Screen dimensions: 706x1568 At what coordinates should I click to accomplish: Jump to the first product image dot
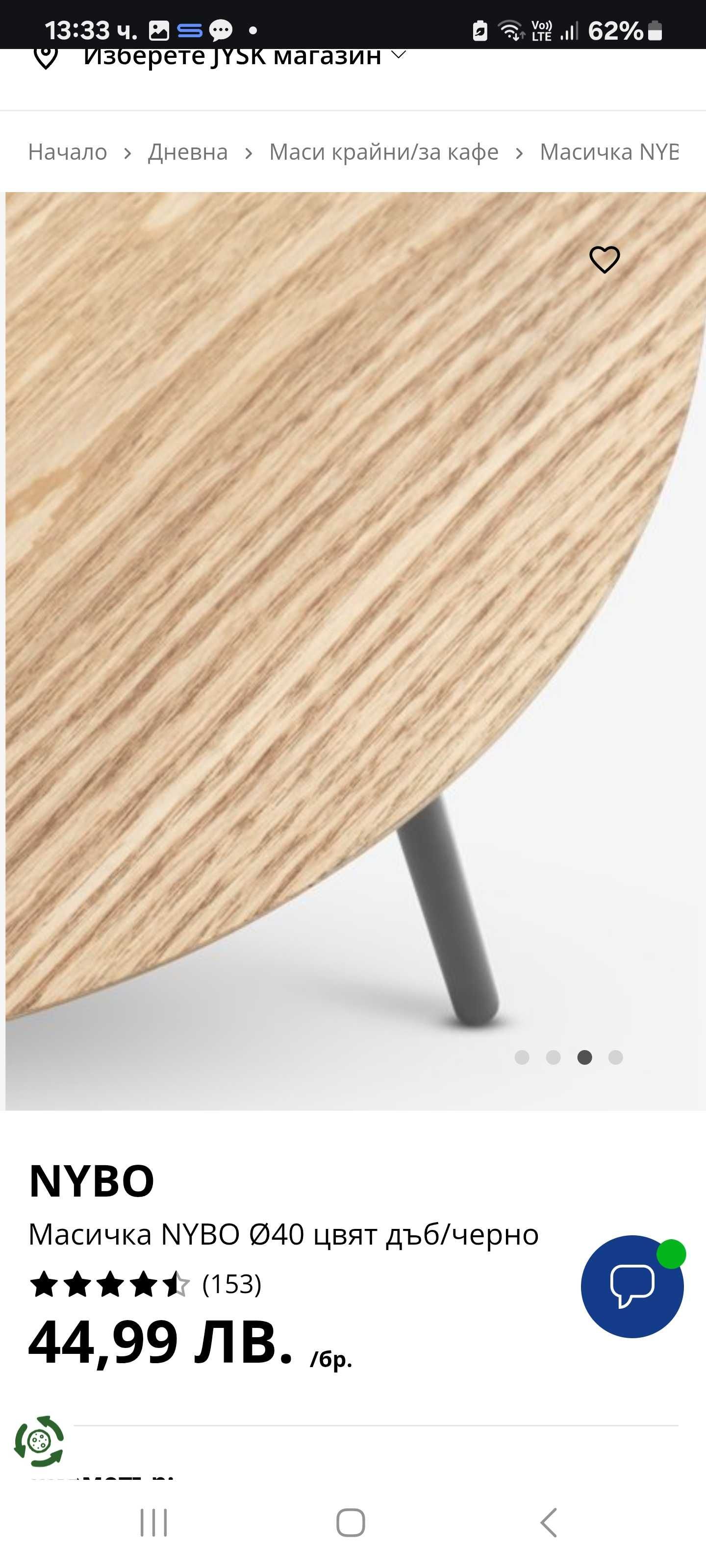pyautogui.click(x=522, y=1057)
